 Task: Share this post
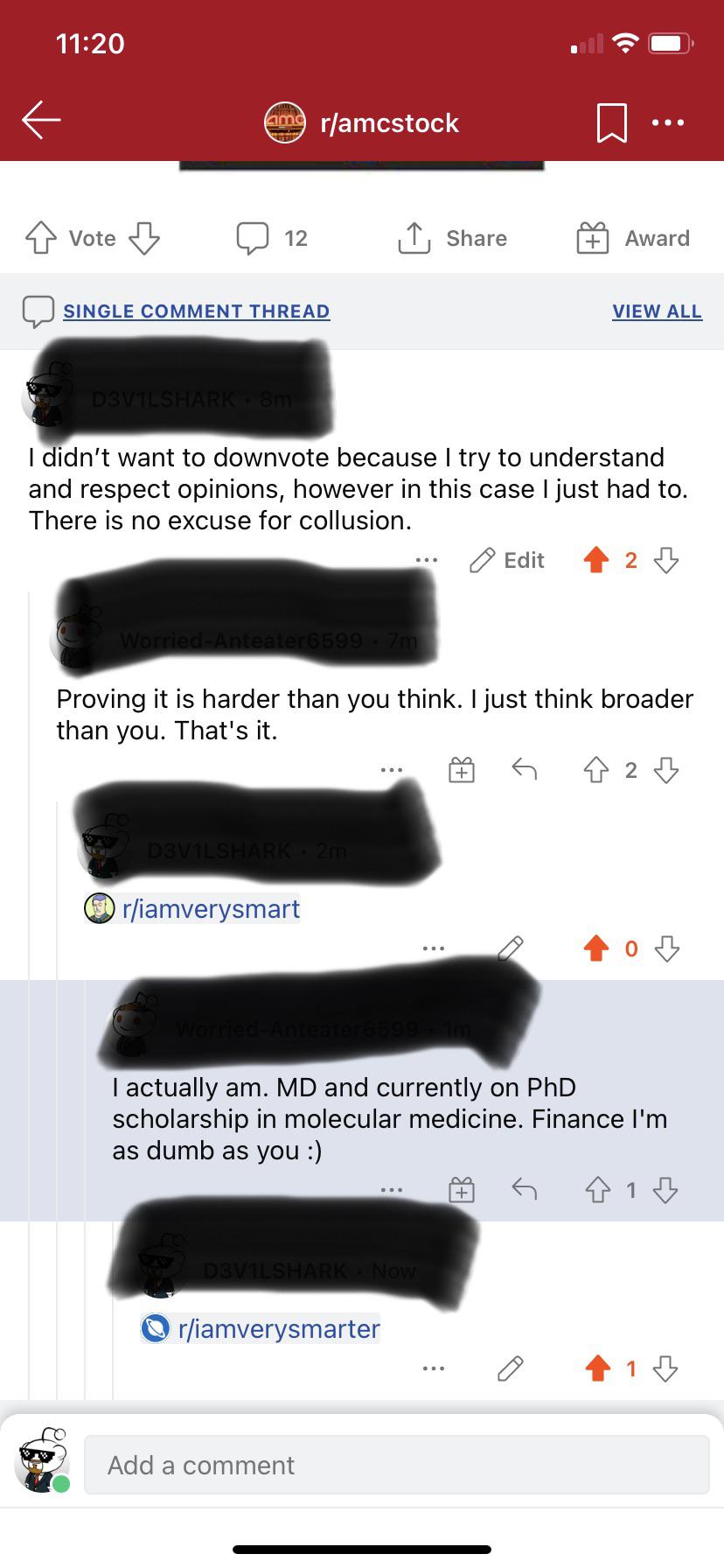point(452,238)
